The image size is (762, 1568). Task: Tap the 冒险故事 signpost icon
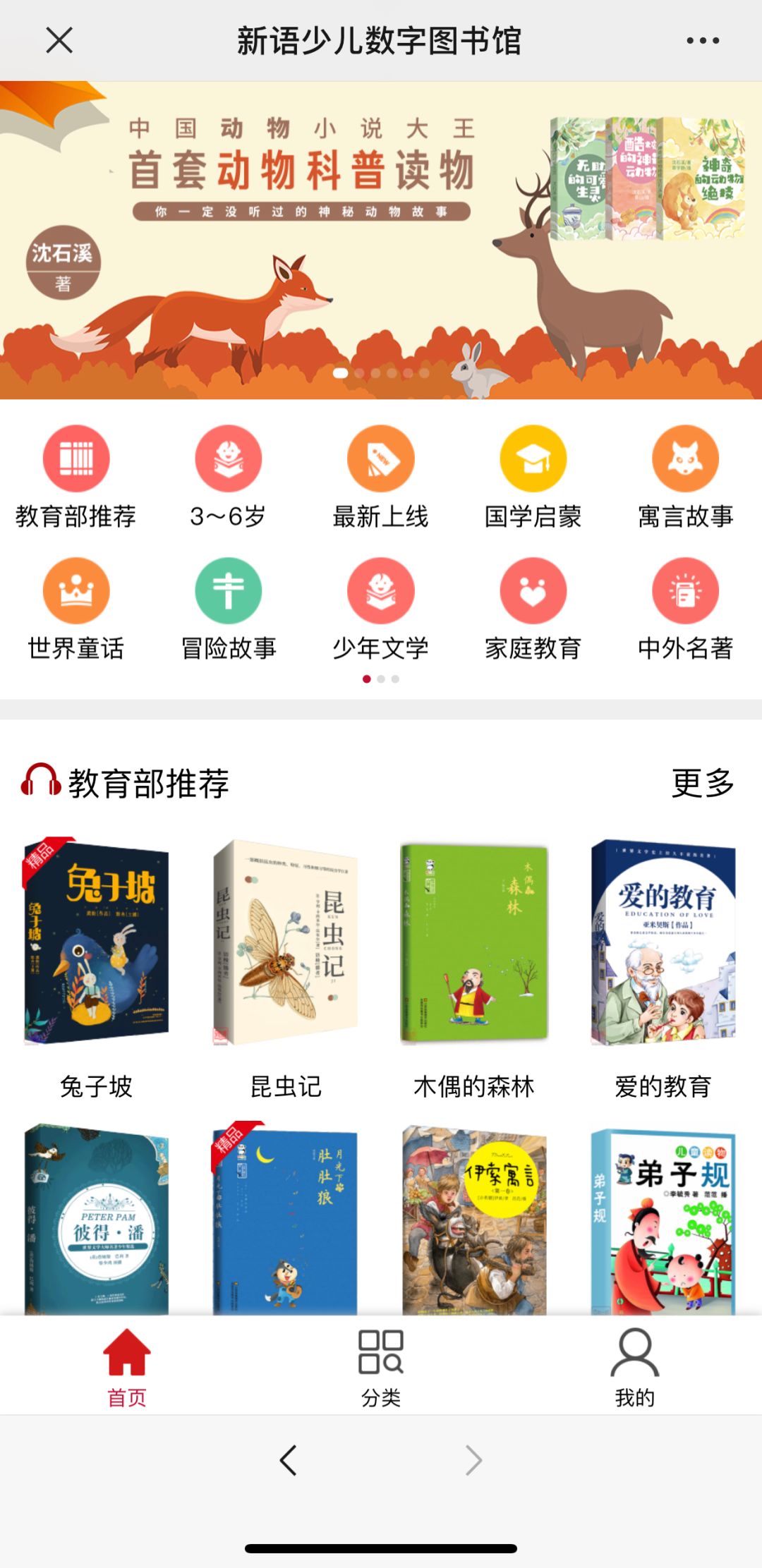pos(227,590)
